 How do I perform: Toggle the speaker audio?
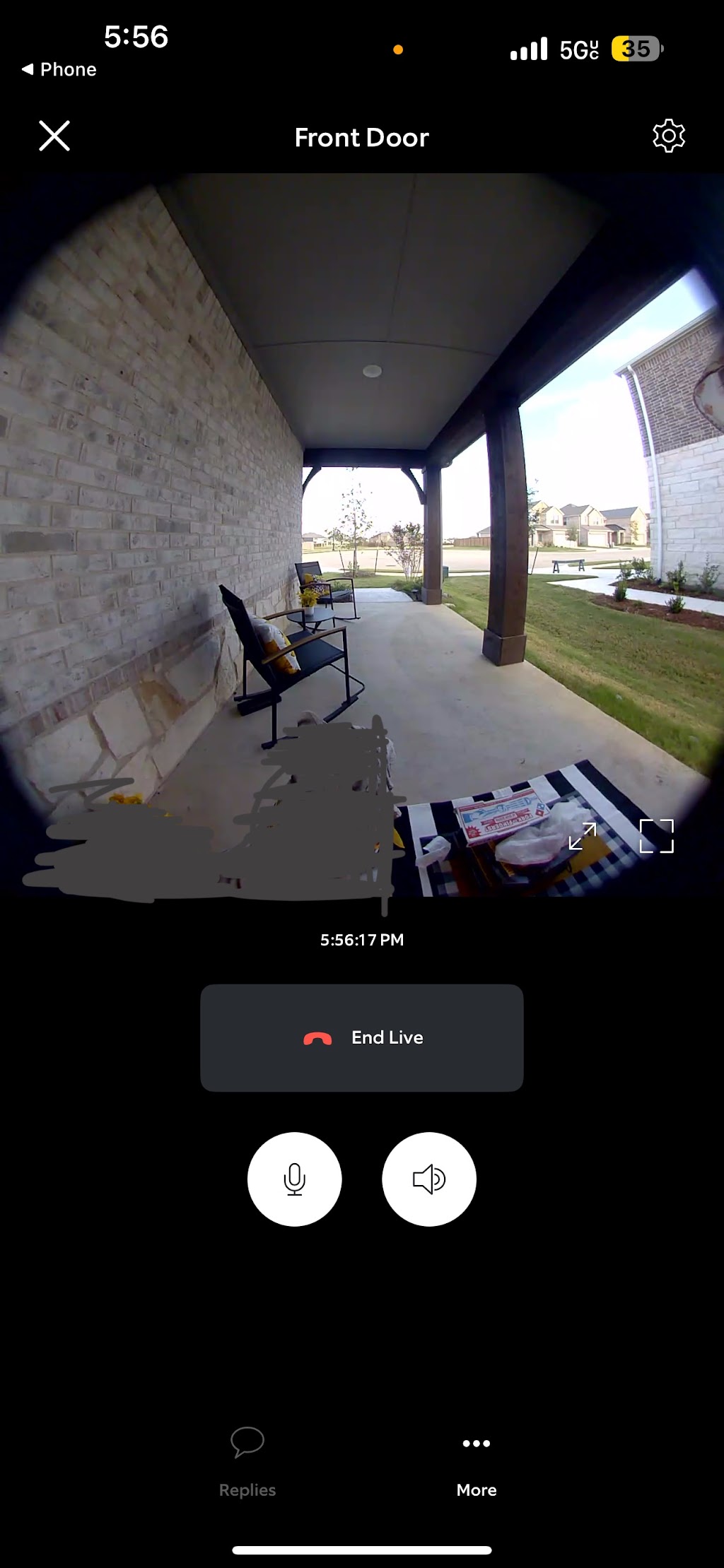click(x=429, y=1179)
